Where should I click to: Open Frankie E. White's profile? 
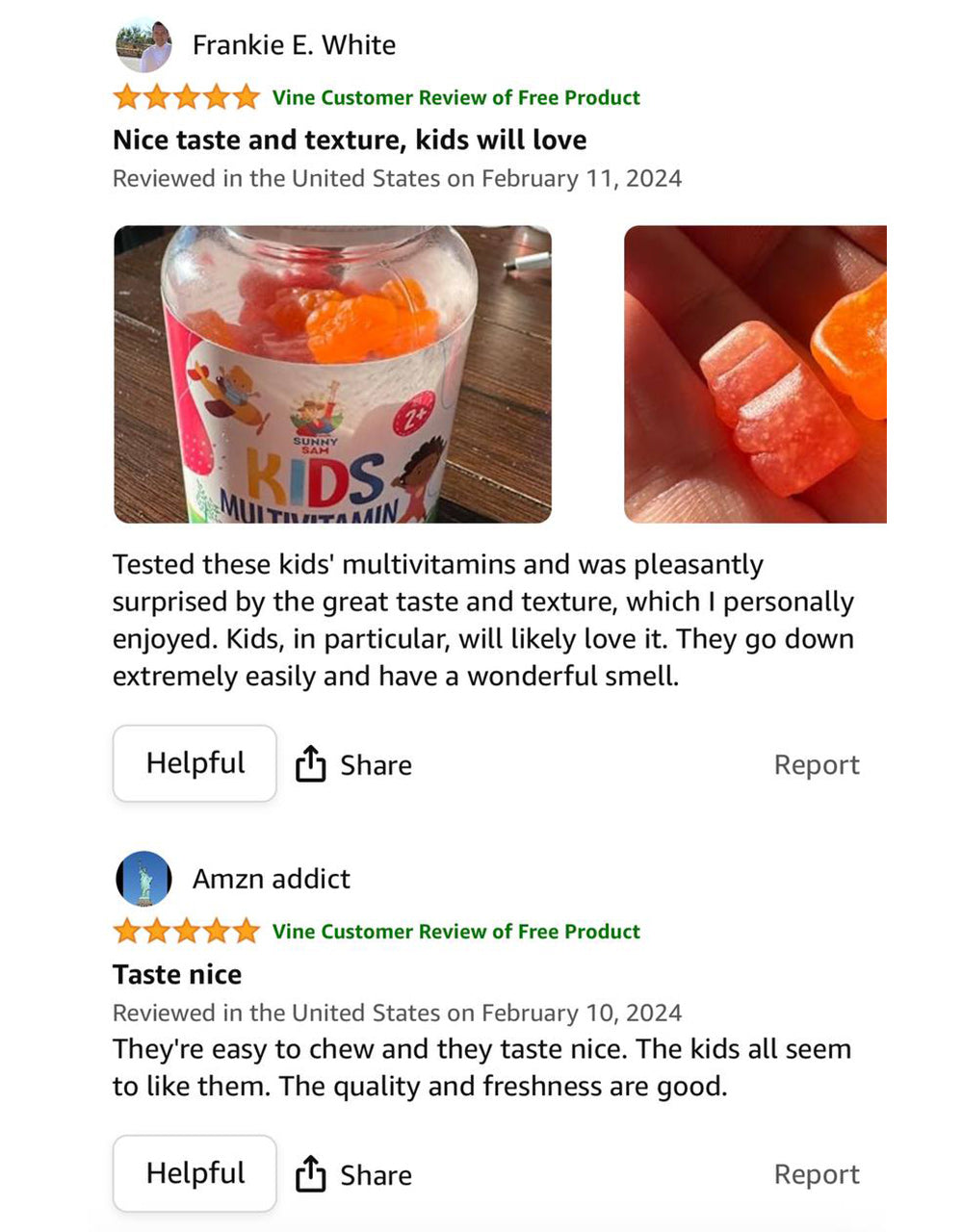pyautogui.click(x=293, y=45)
